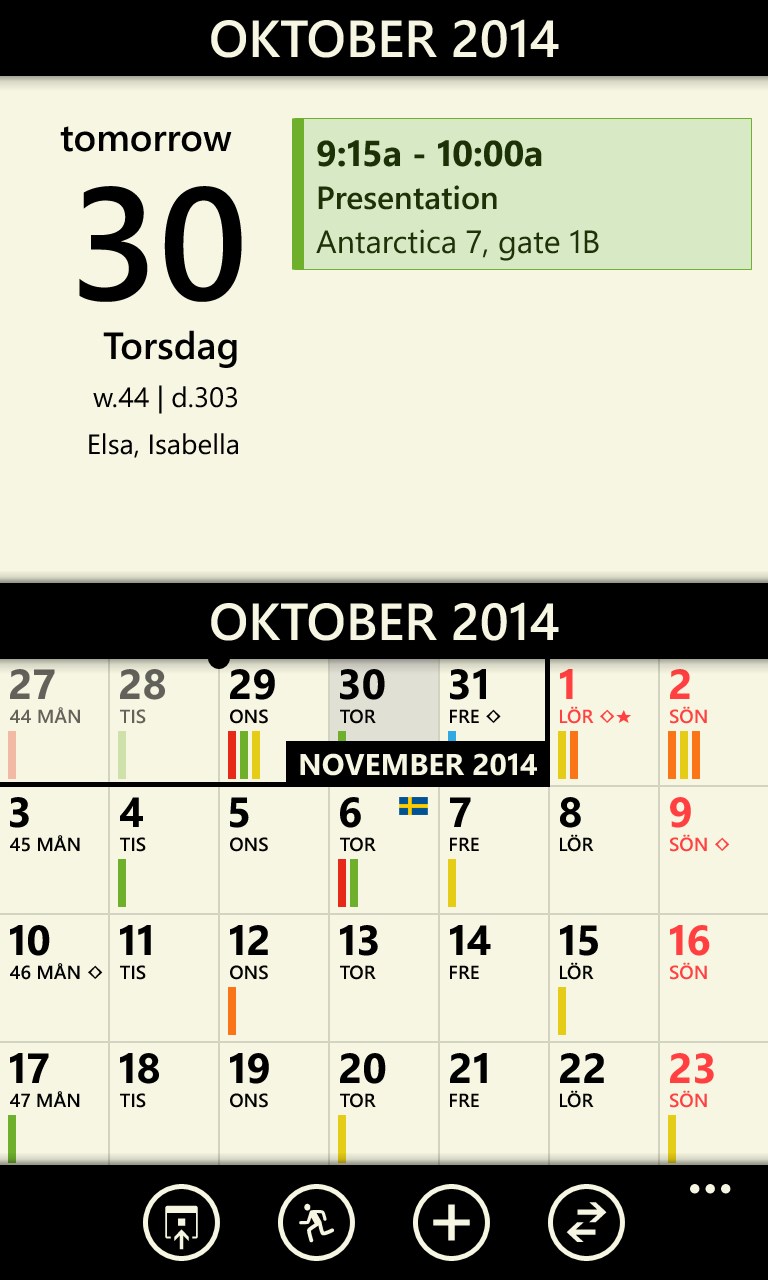Add a new calendar event
768x1280 pixels.
451,1222
